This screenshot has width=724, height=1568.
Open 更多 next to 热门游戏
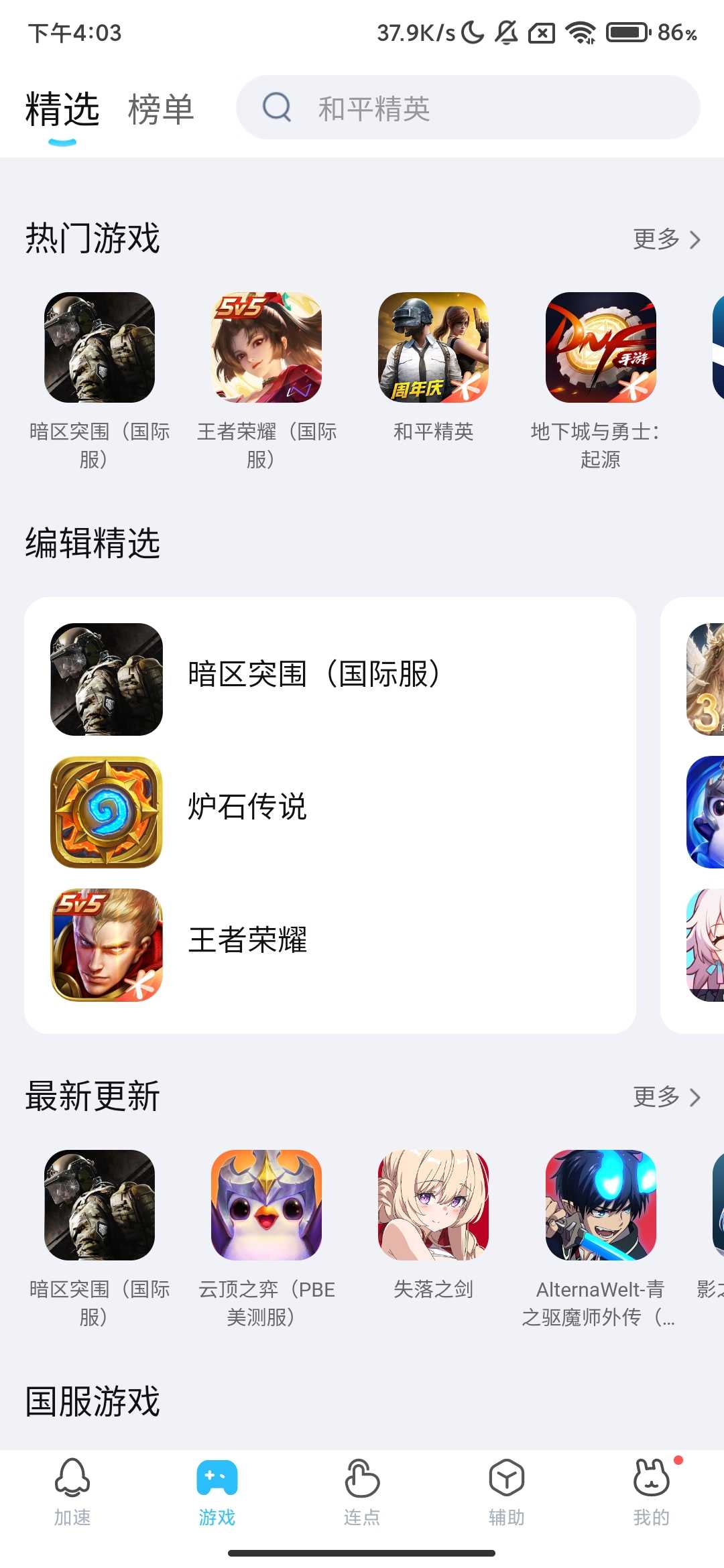click(x=666, y=239)
